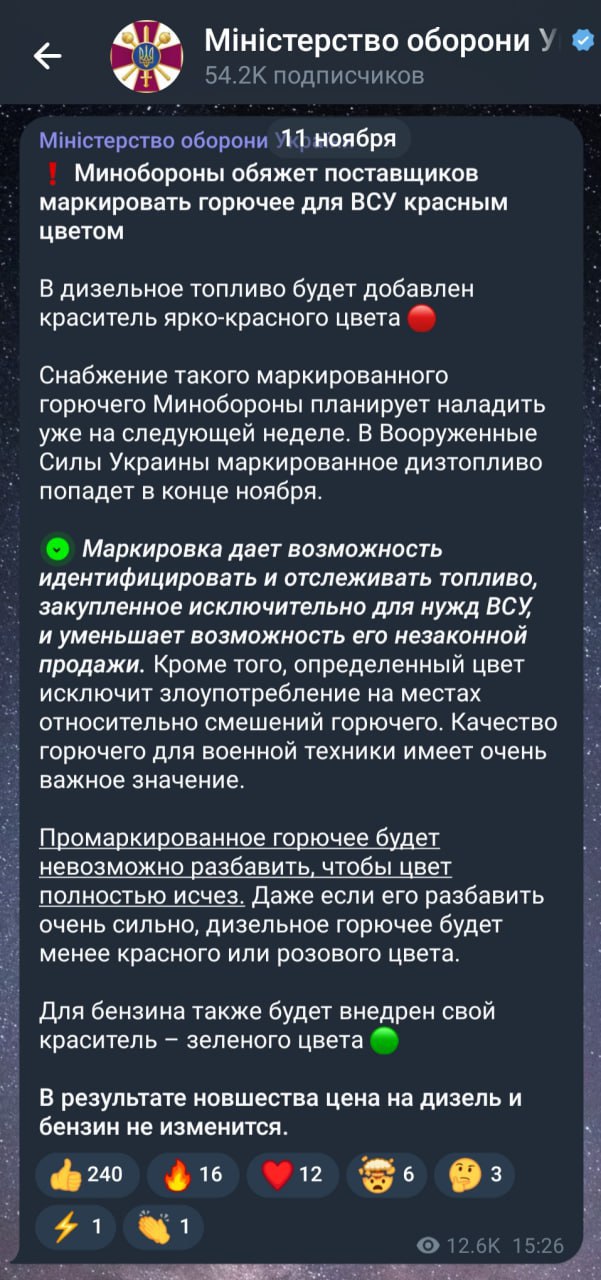Add the lightning bolt reaction
This screenshot has height=1280, width=601.
point(75,1225)
